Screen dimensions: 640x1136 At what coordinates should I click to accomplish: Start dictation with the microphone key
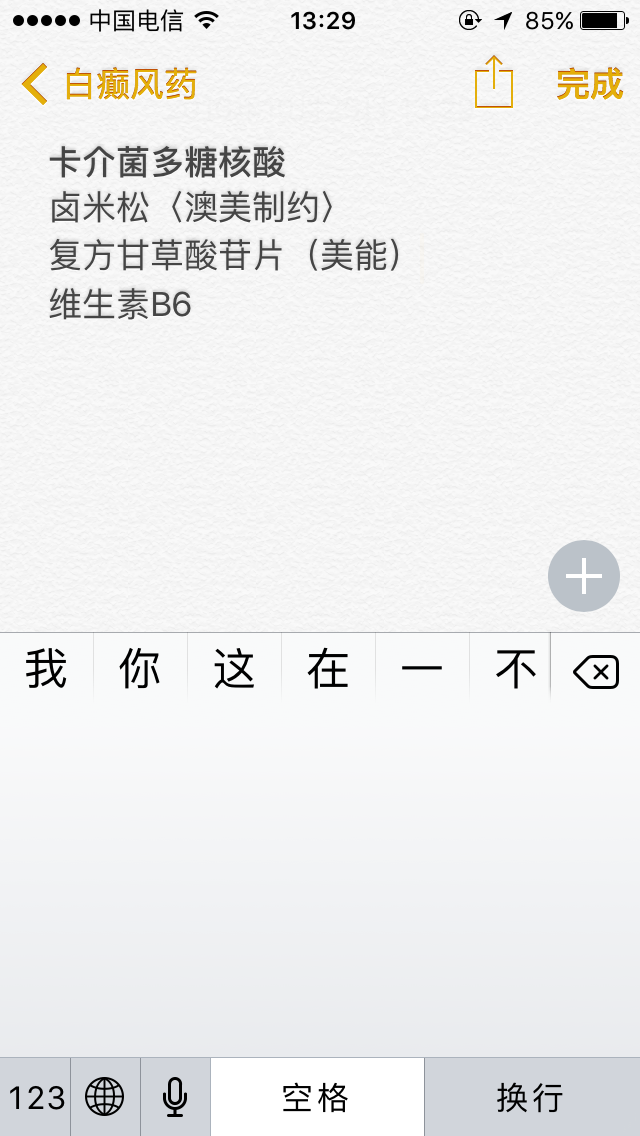click(x=175, y=1097)
